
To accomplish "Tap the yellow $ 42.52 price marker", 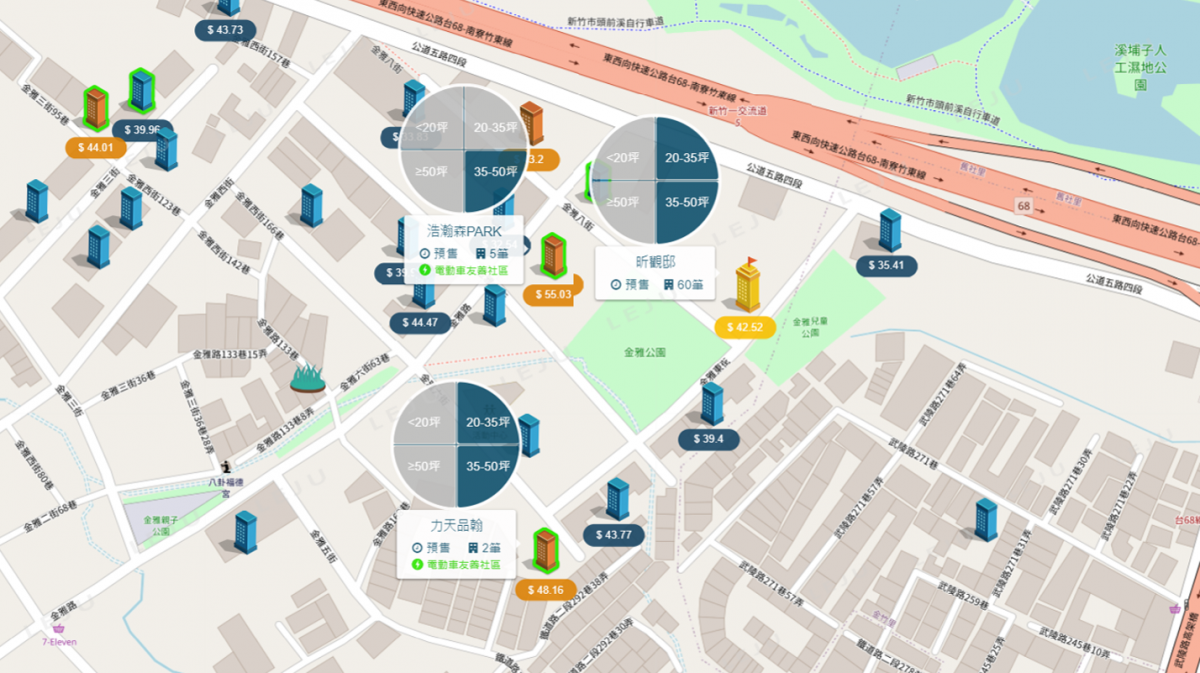I will tap(746, 327).
